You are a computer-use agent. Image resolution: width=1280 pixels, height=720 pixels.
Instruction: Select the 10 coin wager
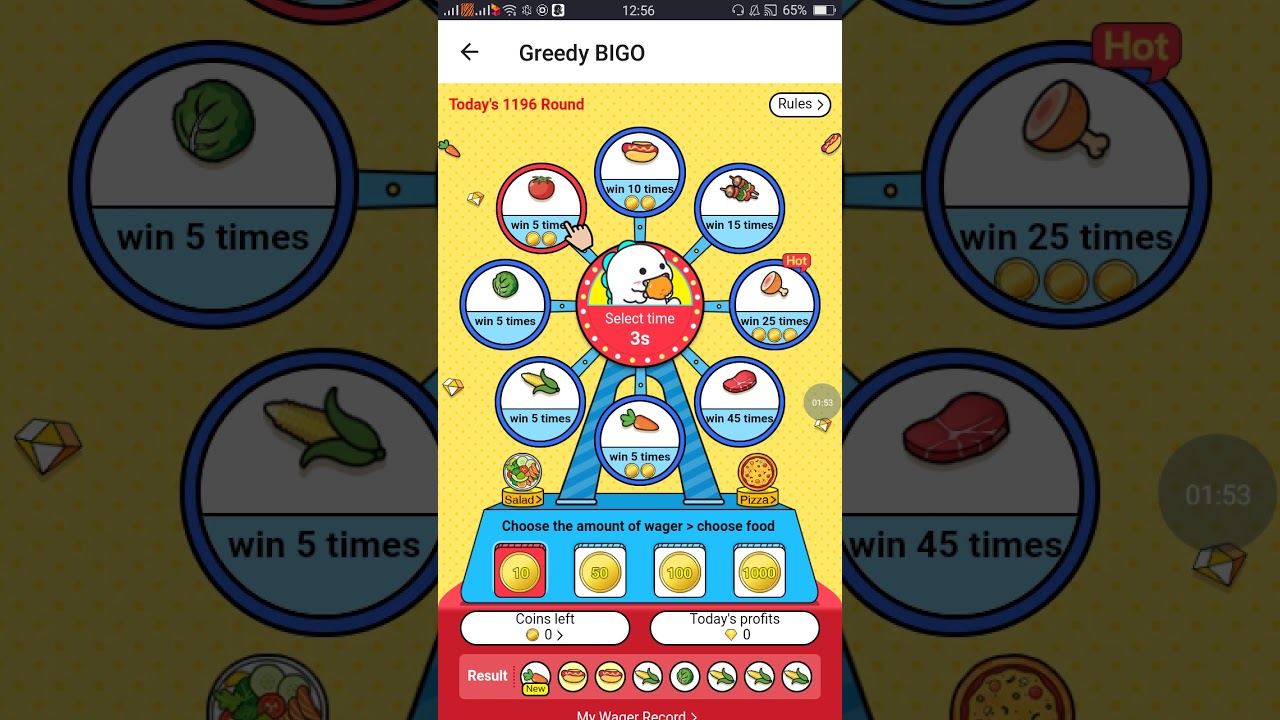[520, 572]
